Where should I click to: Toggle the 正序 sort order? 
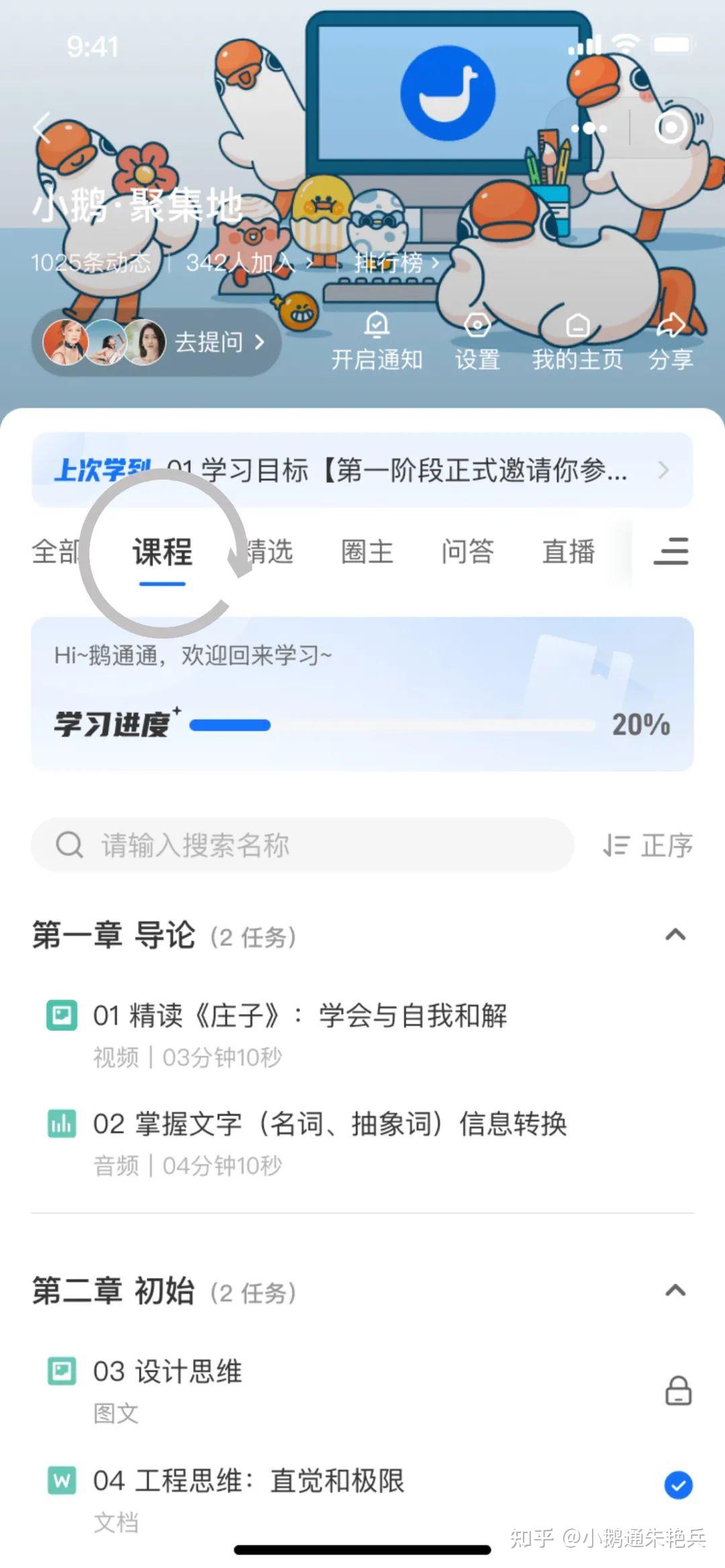647,845
